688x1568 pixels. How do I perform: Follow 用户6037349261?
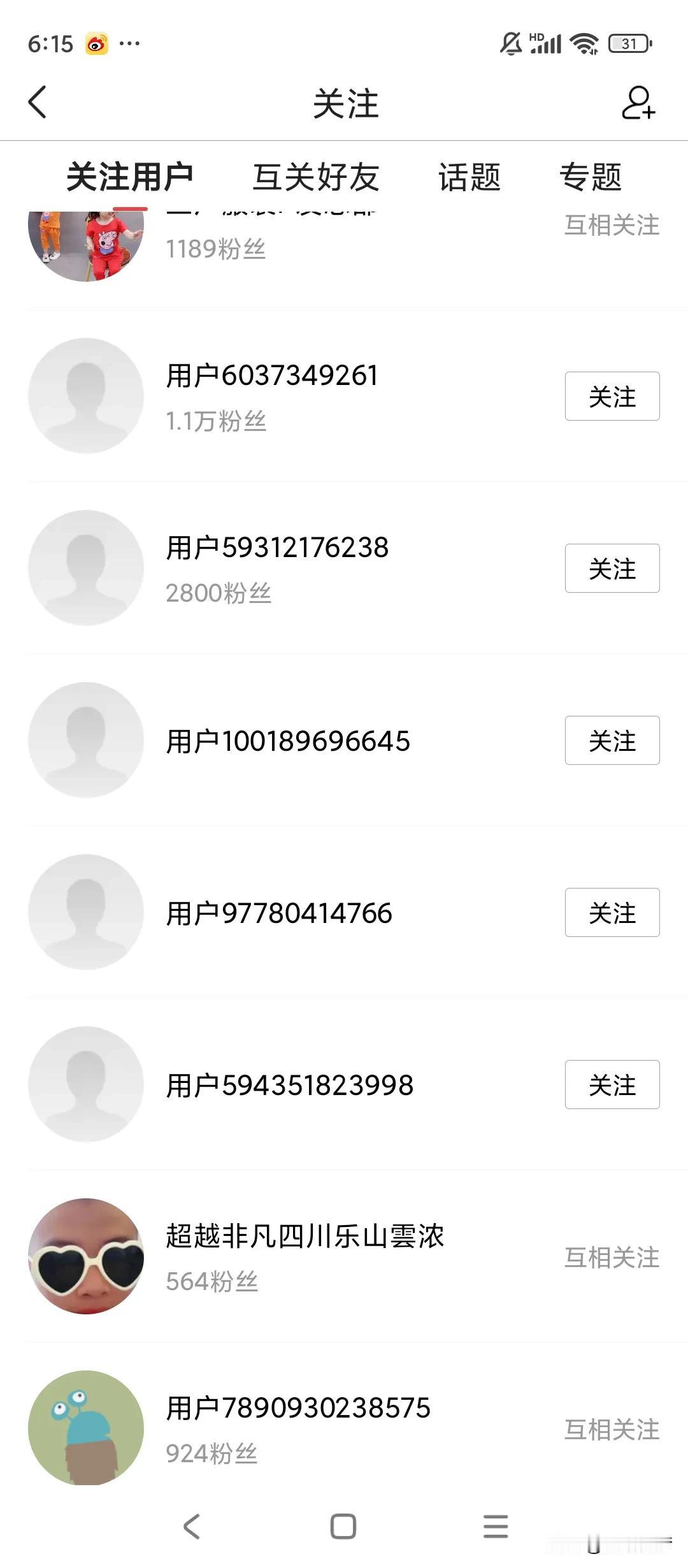pos(612,396)
